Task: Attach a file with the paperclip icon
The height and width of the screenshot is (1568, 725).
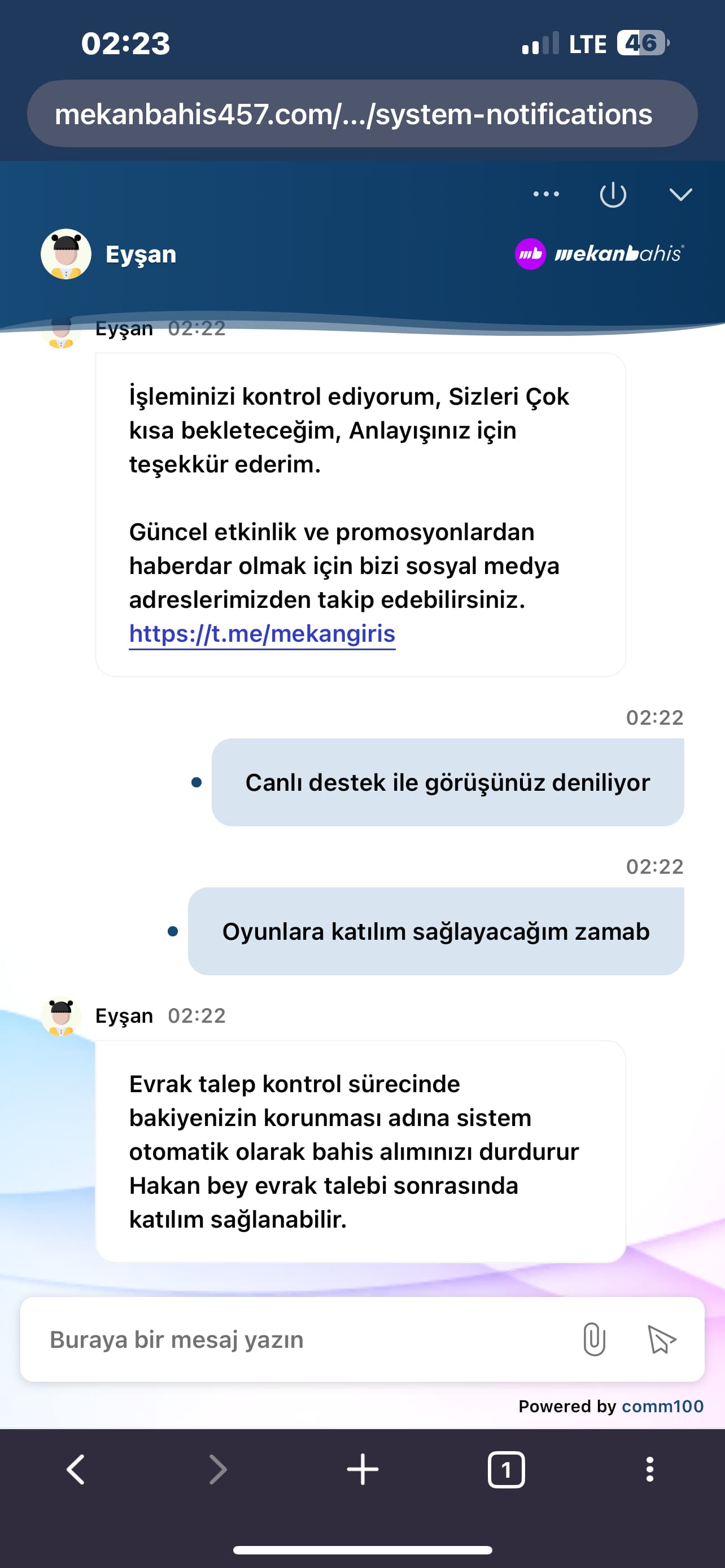Action: (x=594, y=1339)
